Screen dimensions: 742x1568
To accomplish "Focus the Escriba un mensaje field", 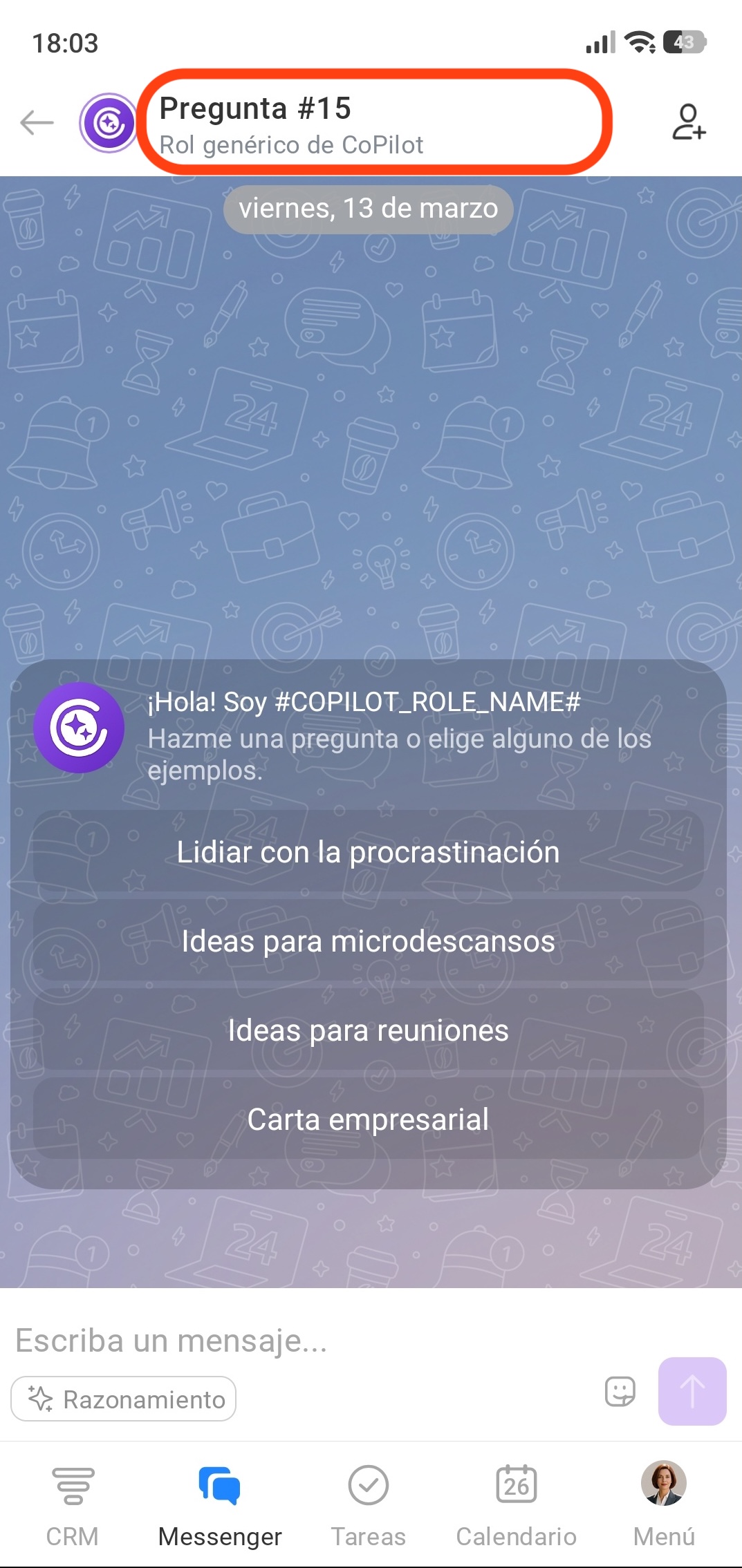I will coord(311,1341).
